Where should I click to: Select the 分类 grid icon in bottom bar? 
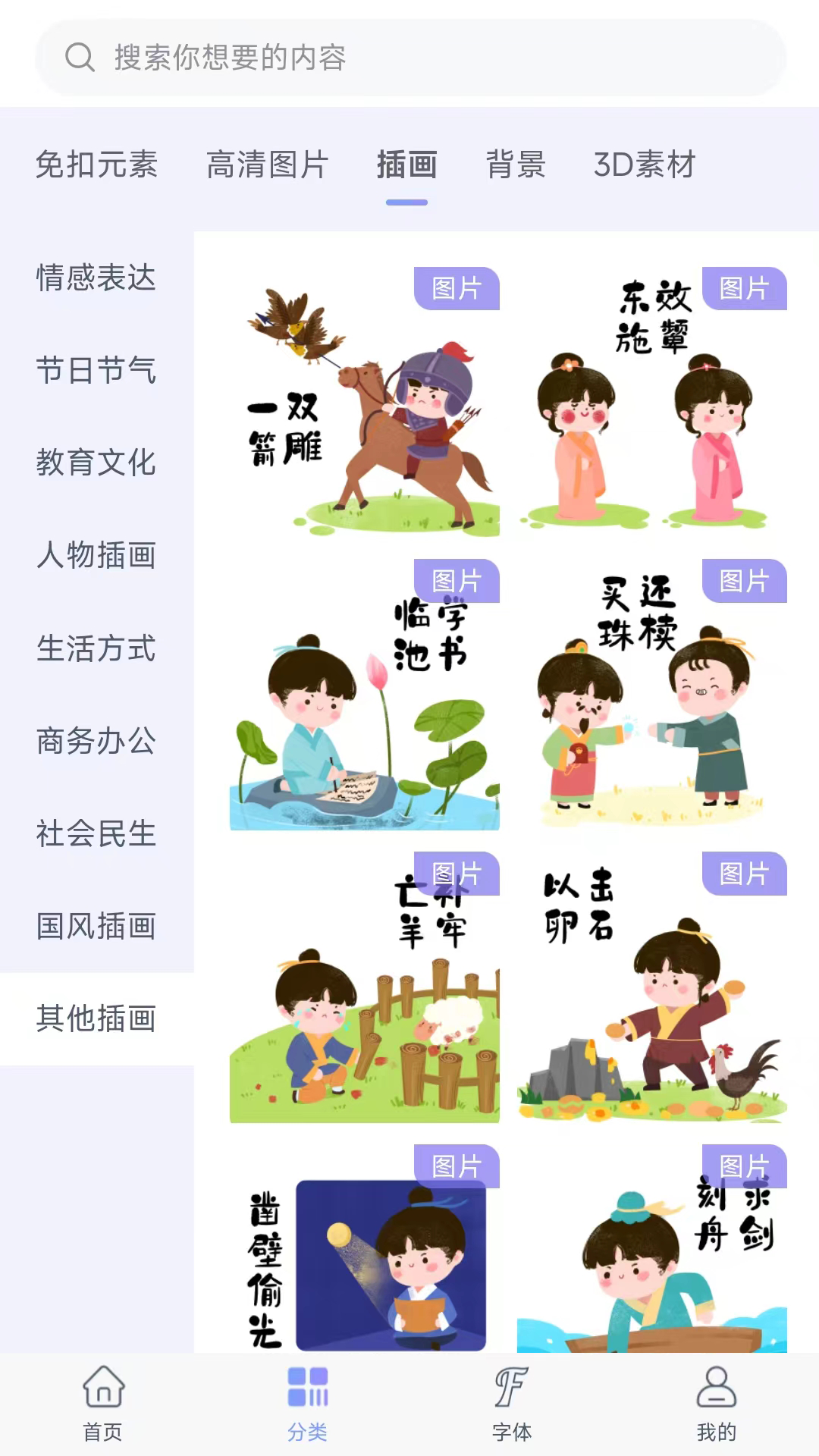point(307,1407)
